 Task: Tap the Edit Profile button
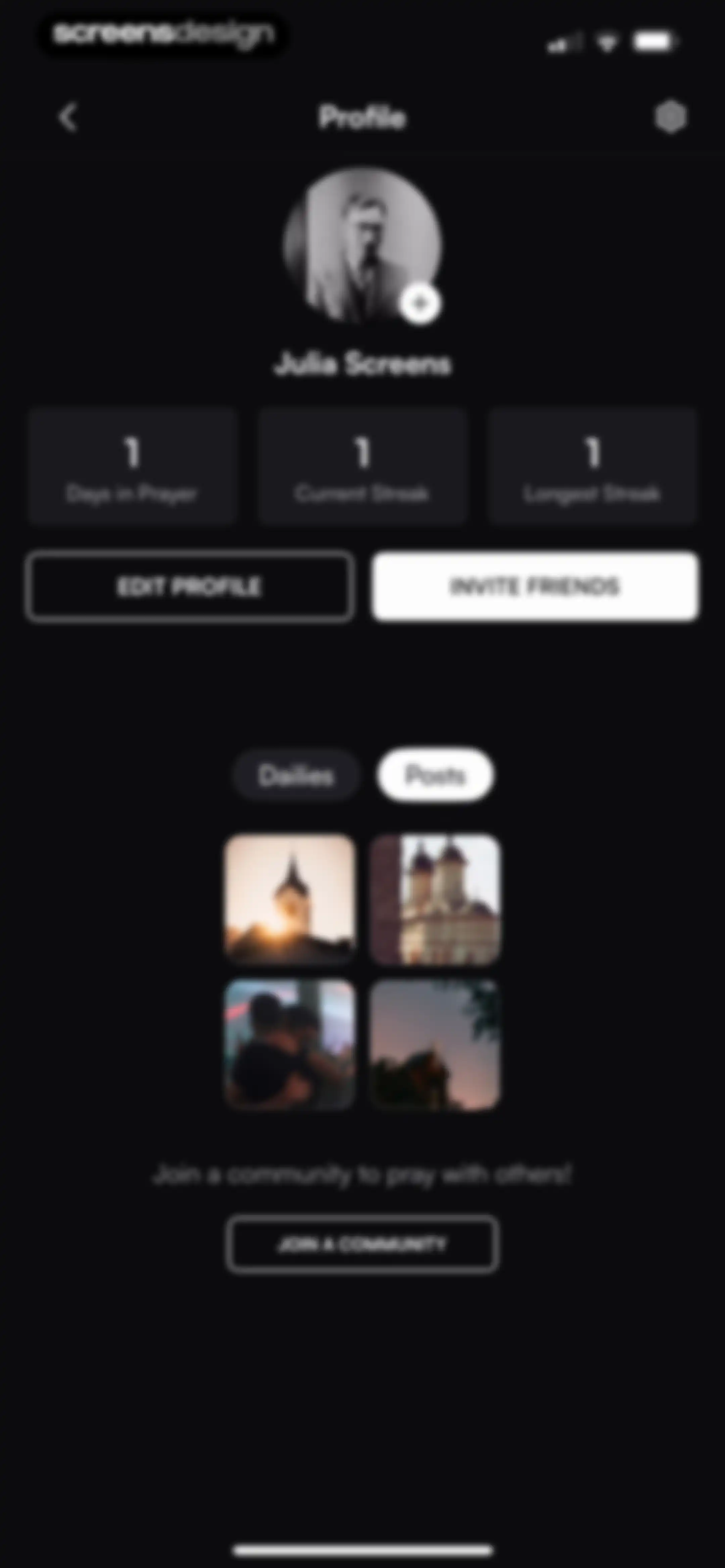[189, 586]
